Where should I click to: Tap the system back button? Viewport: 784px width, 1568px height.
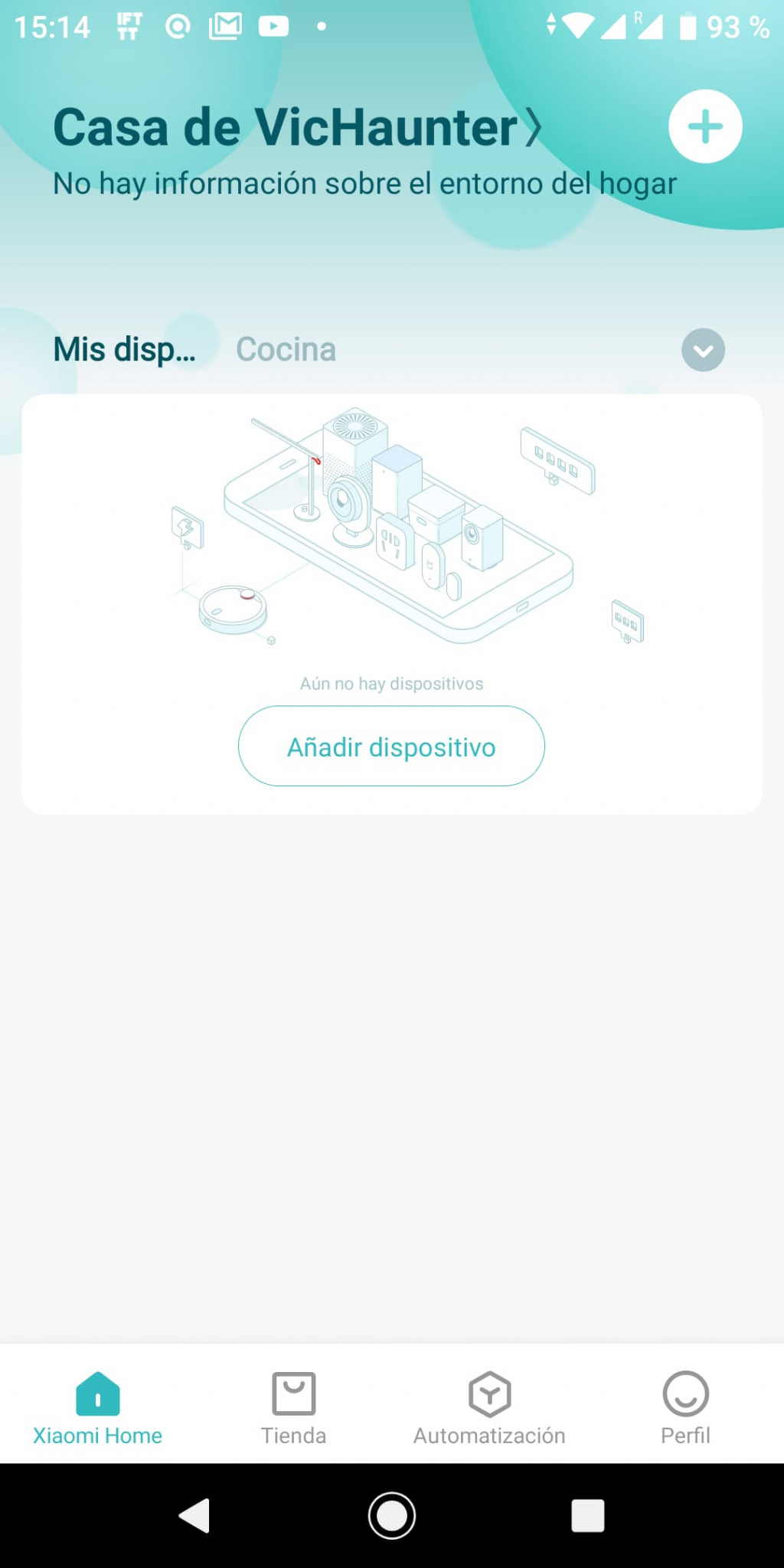pos(194,1515)
